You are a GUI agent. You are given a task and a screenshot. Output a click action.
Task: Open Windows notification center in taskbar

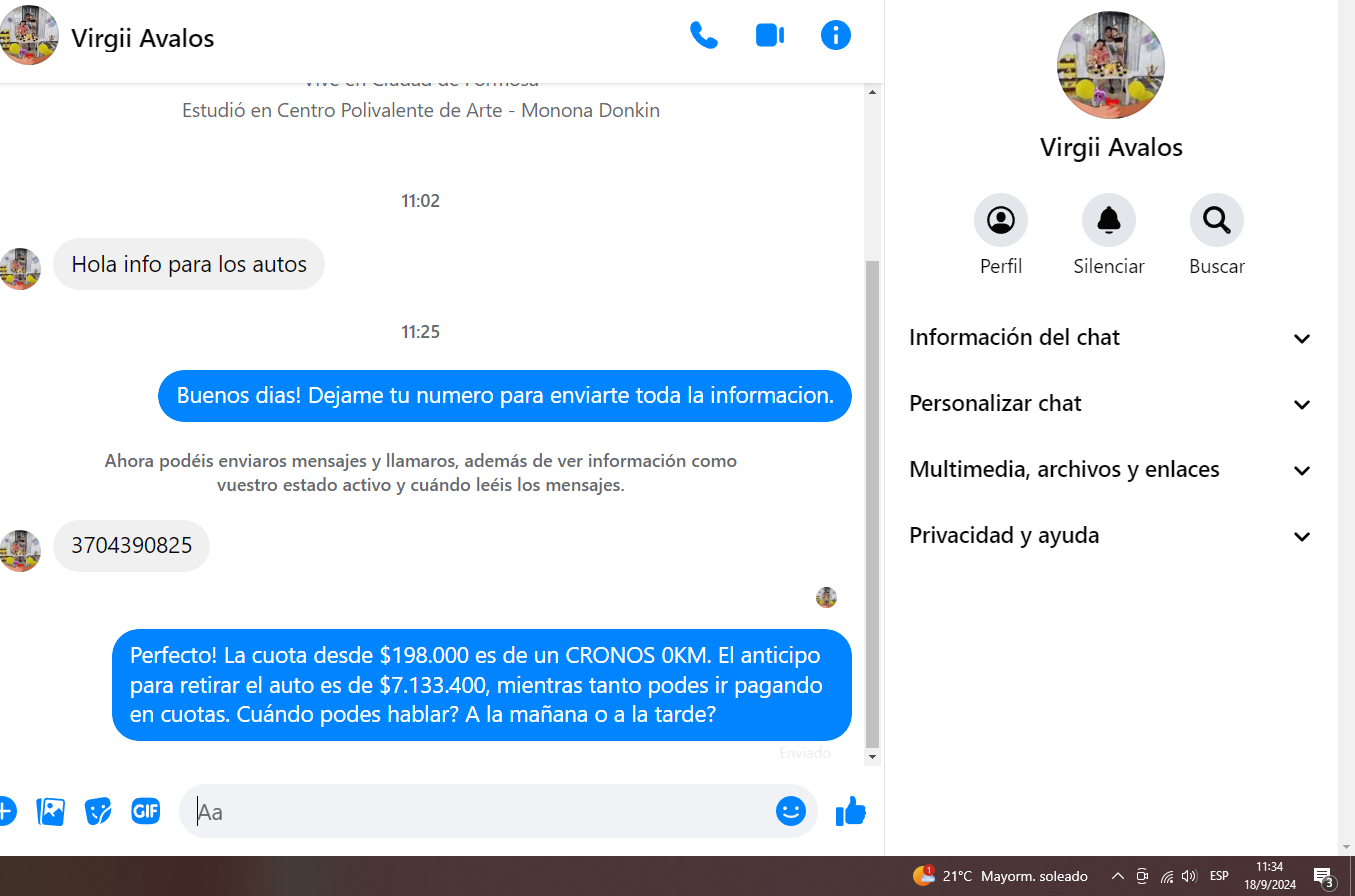[x=1323, y=876]
